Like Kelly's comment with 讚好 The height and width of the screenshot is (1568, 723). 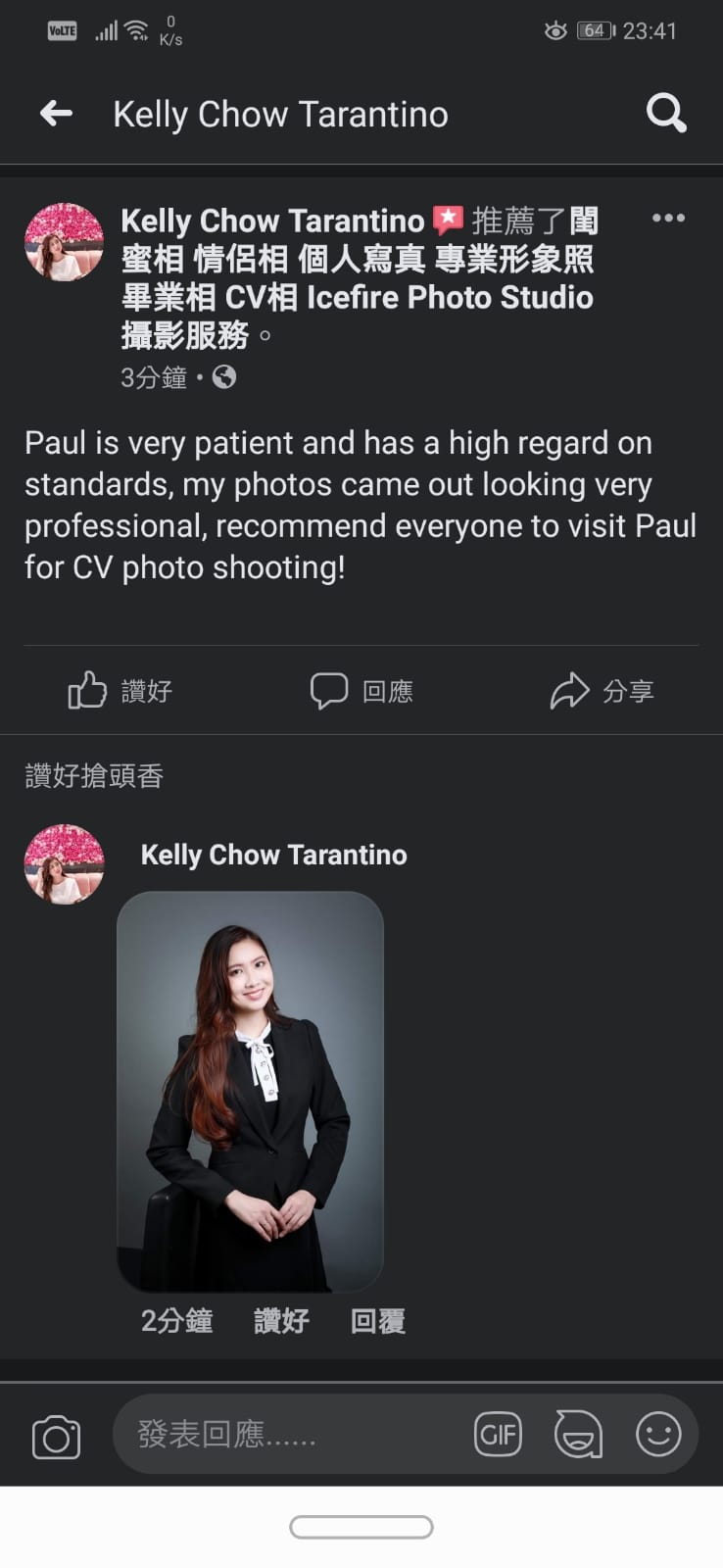pos(281,1321)
